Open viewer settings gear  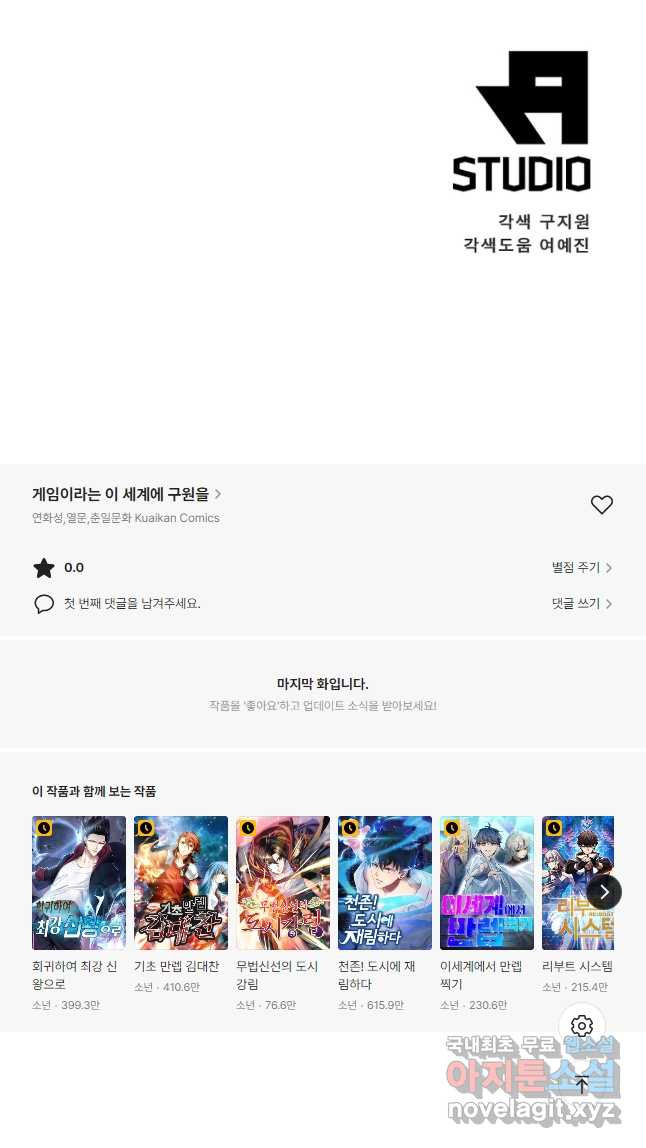click(582, 1026)
